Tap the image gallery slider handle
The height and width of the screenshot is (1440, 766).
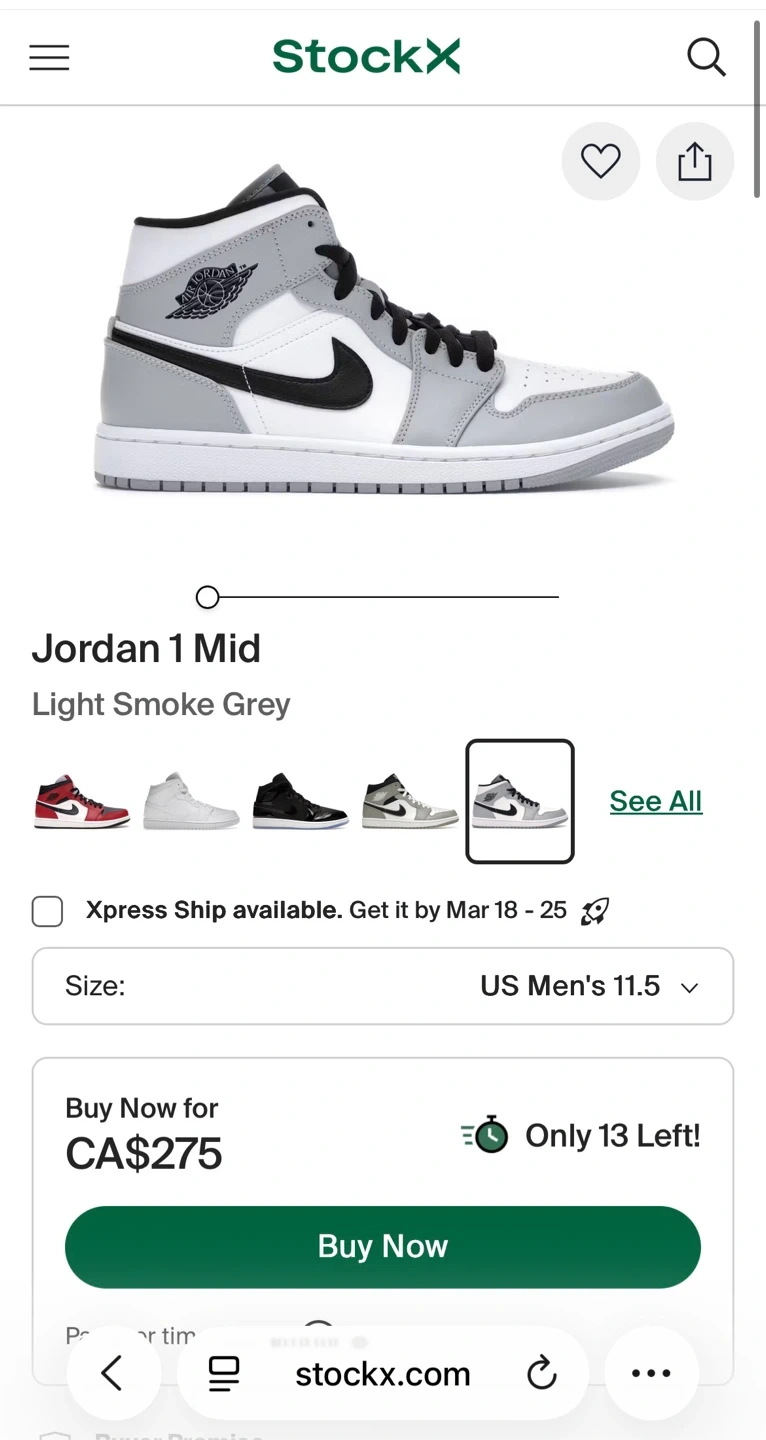pyautogui.click(x=207, y=597)
